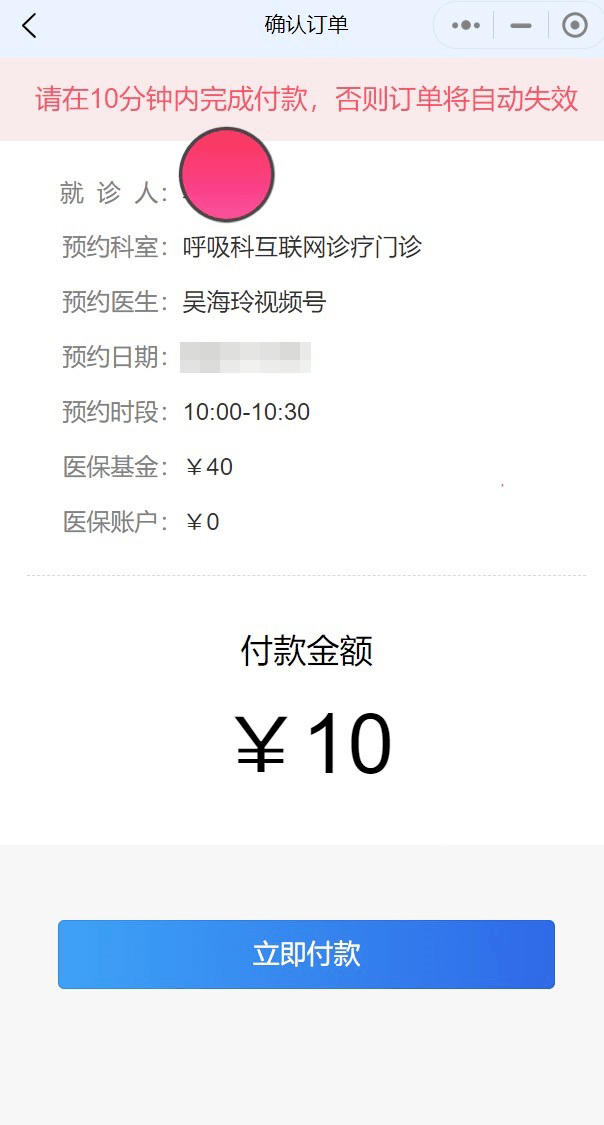
Task: Go back using the top-left arrow
Action: (29, 26)
